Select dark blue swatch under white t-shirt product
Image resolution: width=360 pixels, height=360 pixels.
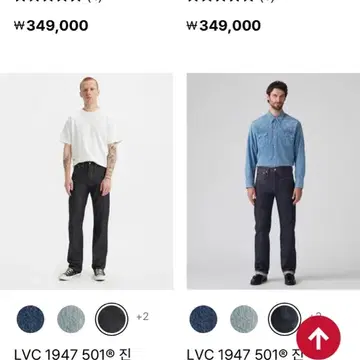30,319
